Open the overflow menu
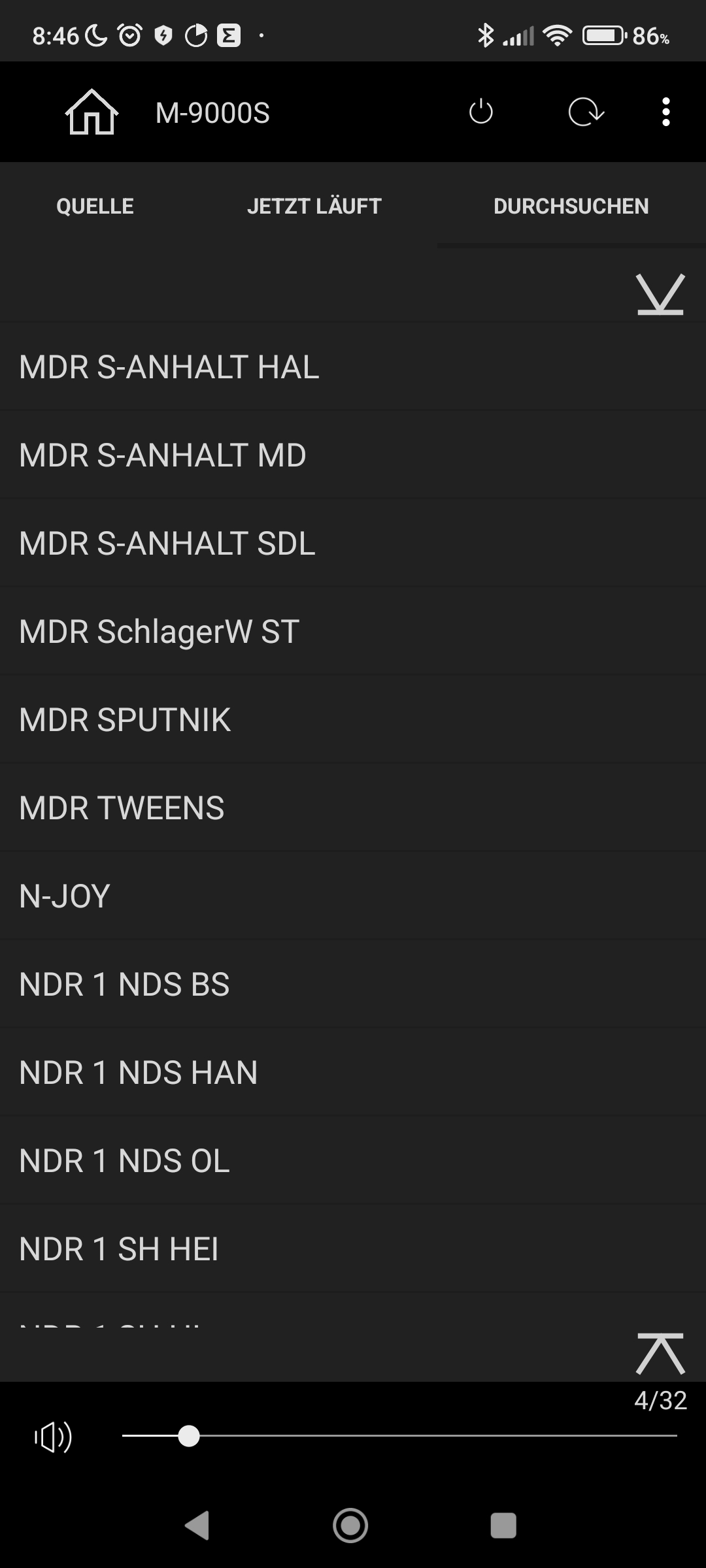 665,112
